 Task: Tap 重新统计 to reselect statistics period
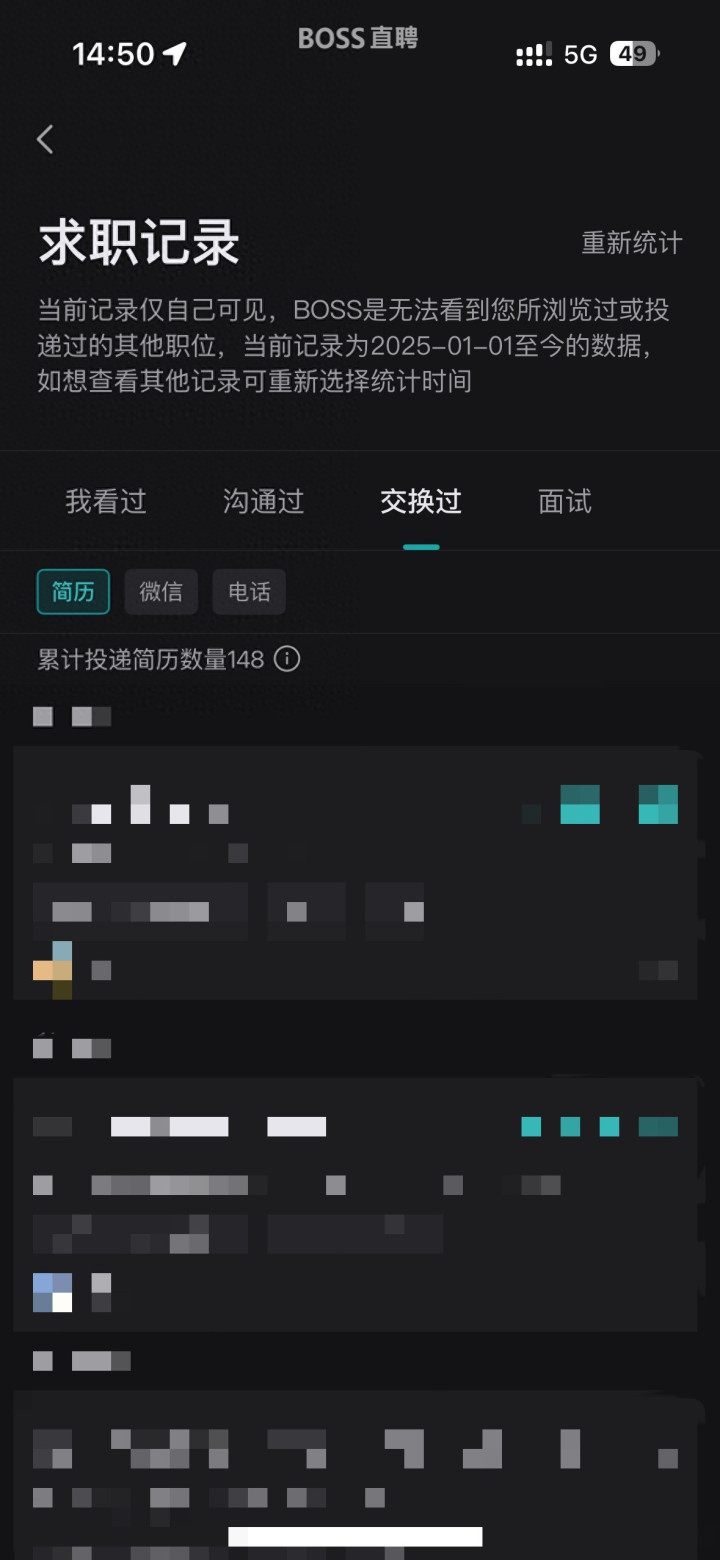click(632, 243)
